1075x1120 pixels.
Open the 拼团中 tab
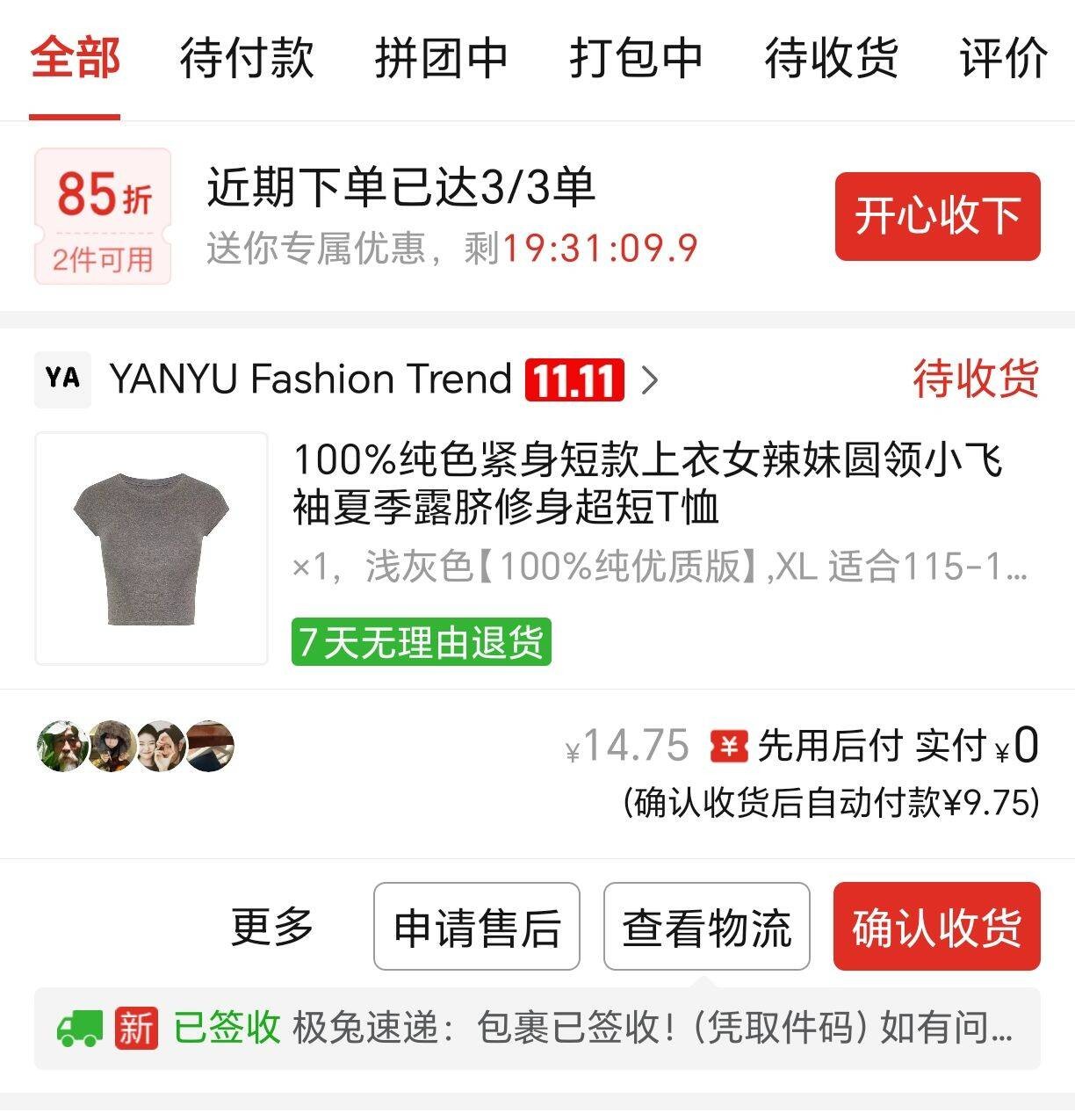(442, 58)
